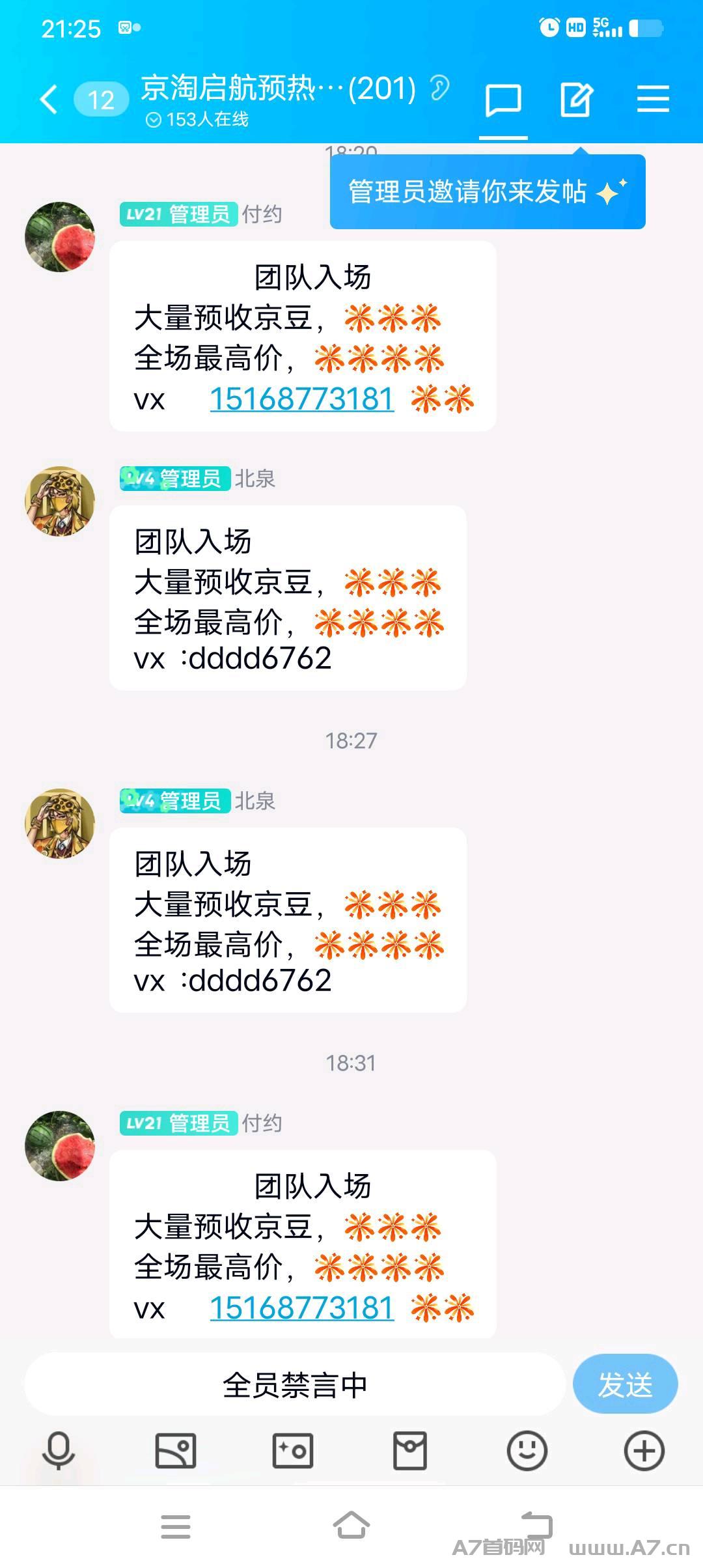
Task: Tap the 全员禁言中 message input field
Action: 295,1384
